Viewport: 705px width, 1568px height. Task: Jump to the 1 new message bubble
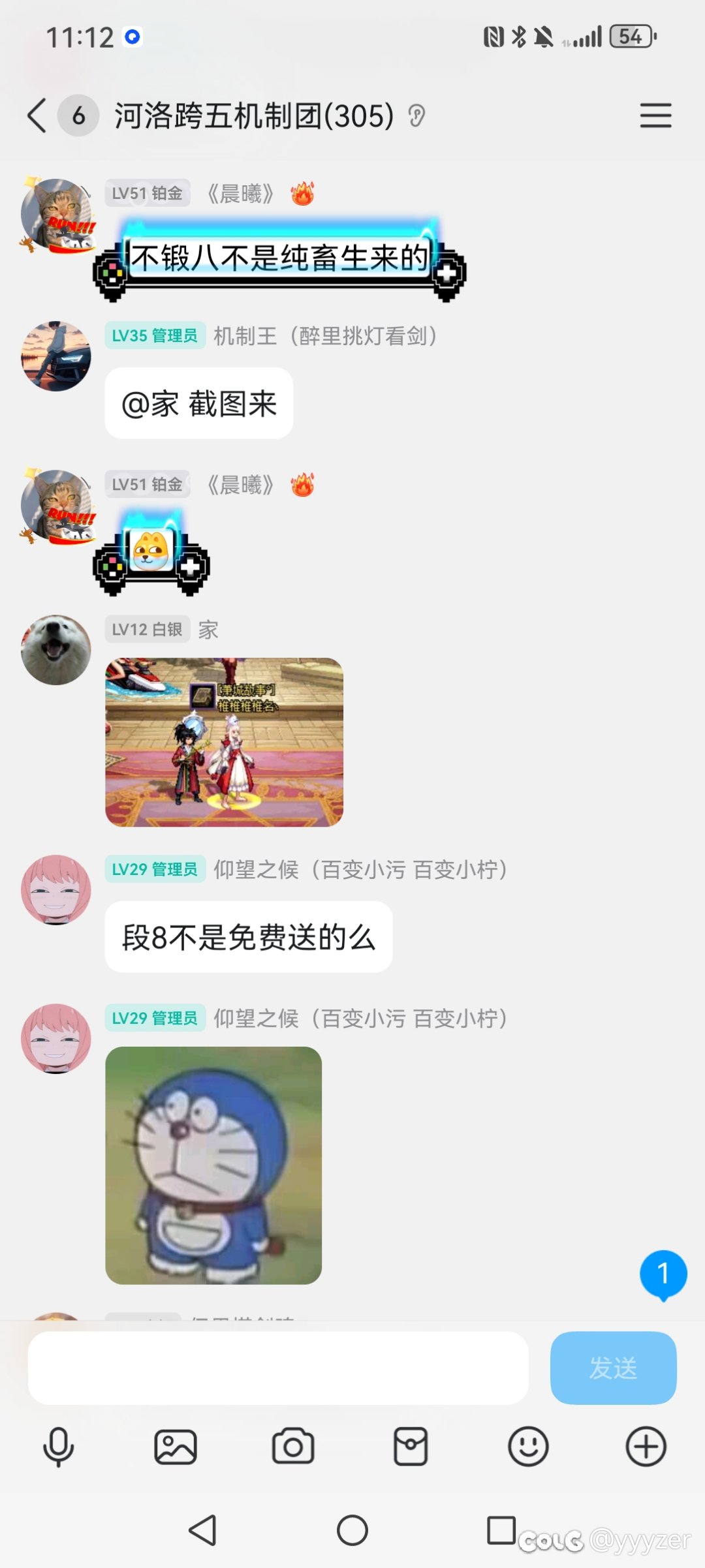point(663,1274)
